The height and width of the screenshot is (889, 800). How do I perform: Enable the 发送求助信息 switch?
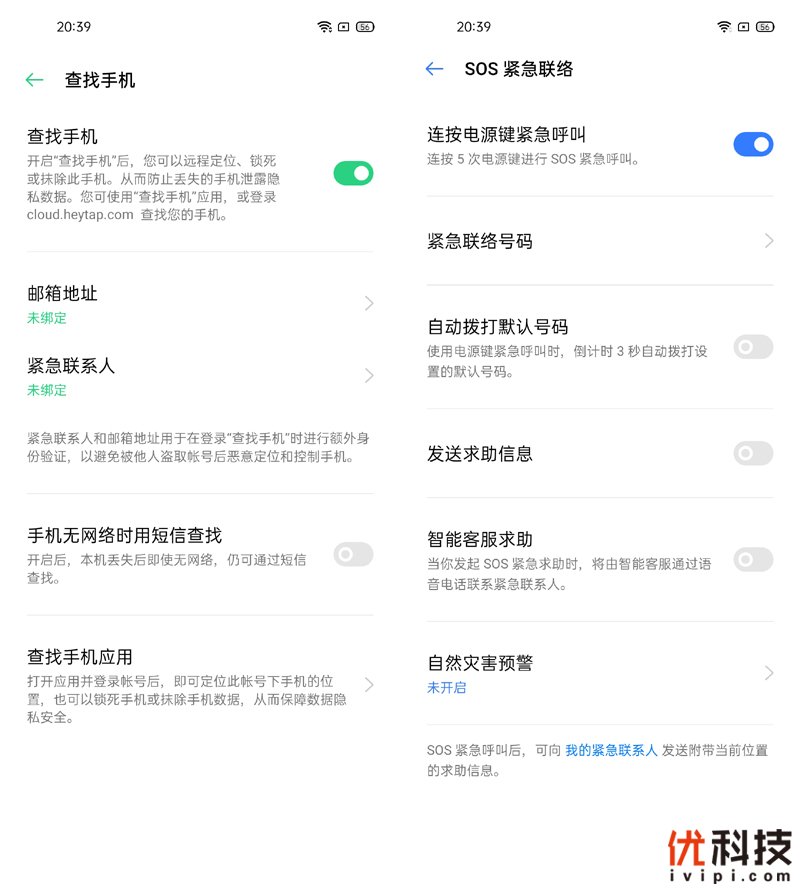tap(753, 453)
